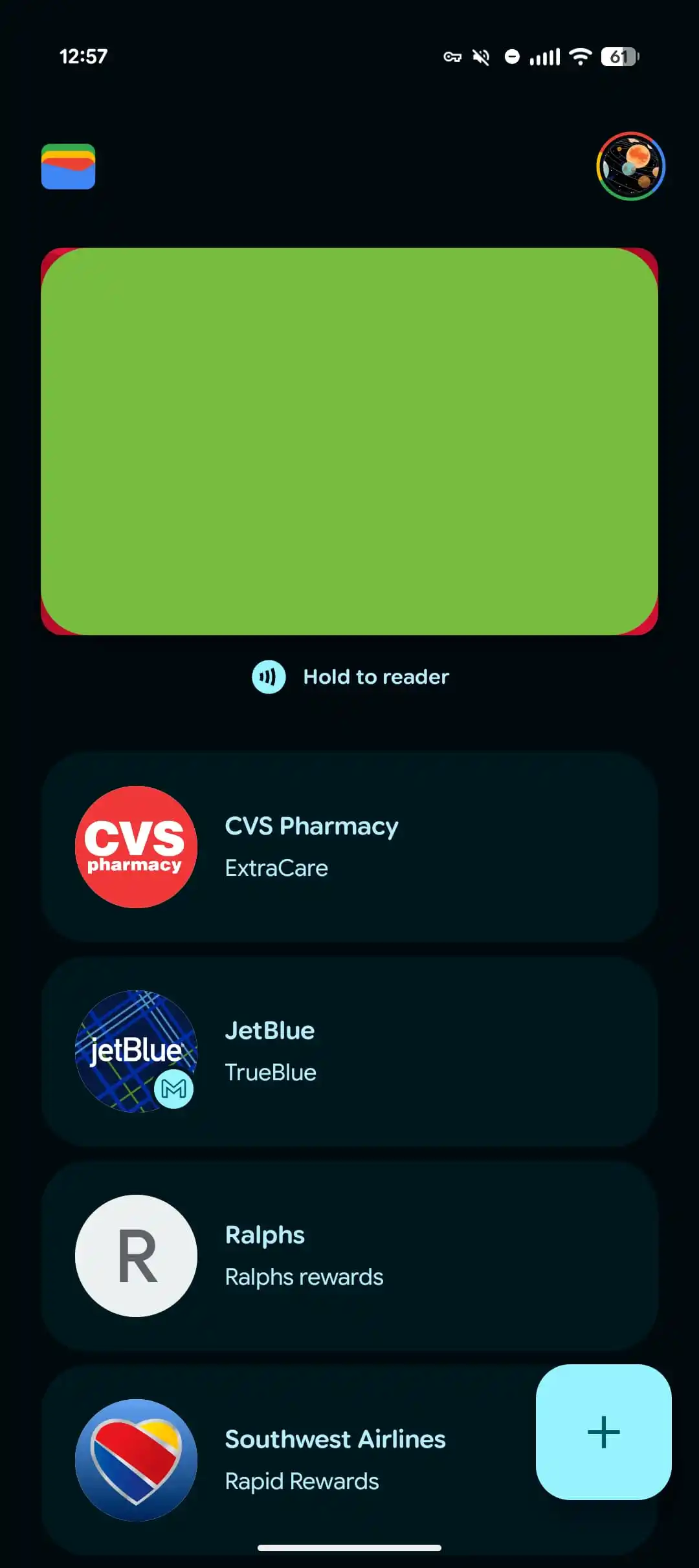The height and width of the screenshot is (1568, 699).
Task: Open JetBlue TrueBlue pass
Action: (349, 1051)
